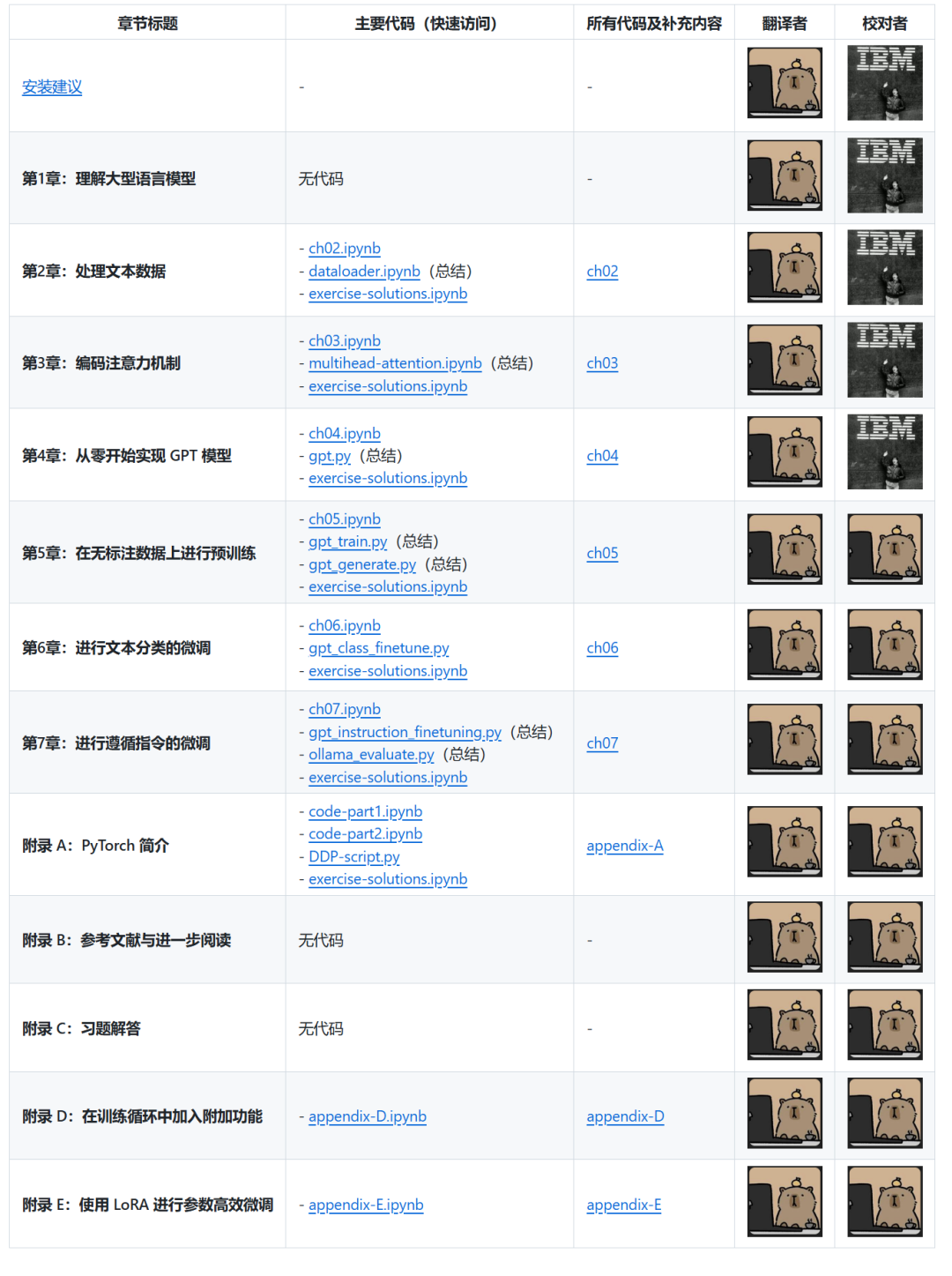Open the appendix-A folder link
Image resolution: width=952 pixels, height=1276 pixels.
[624, 846]
